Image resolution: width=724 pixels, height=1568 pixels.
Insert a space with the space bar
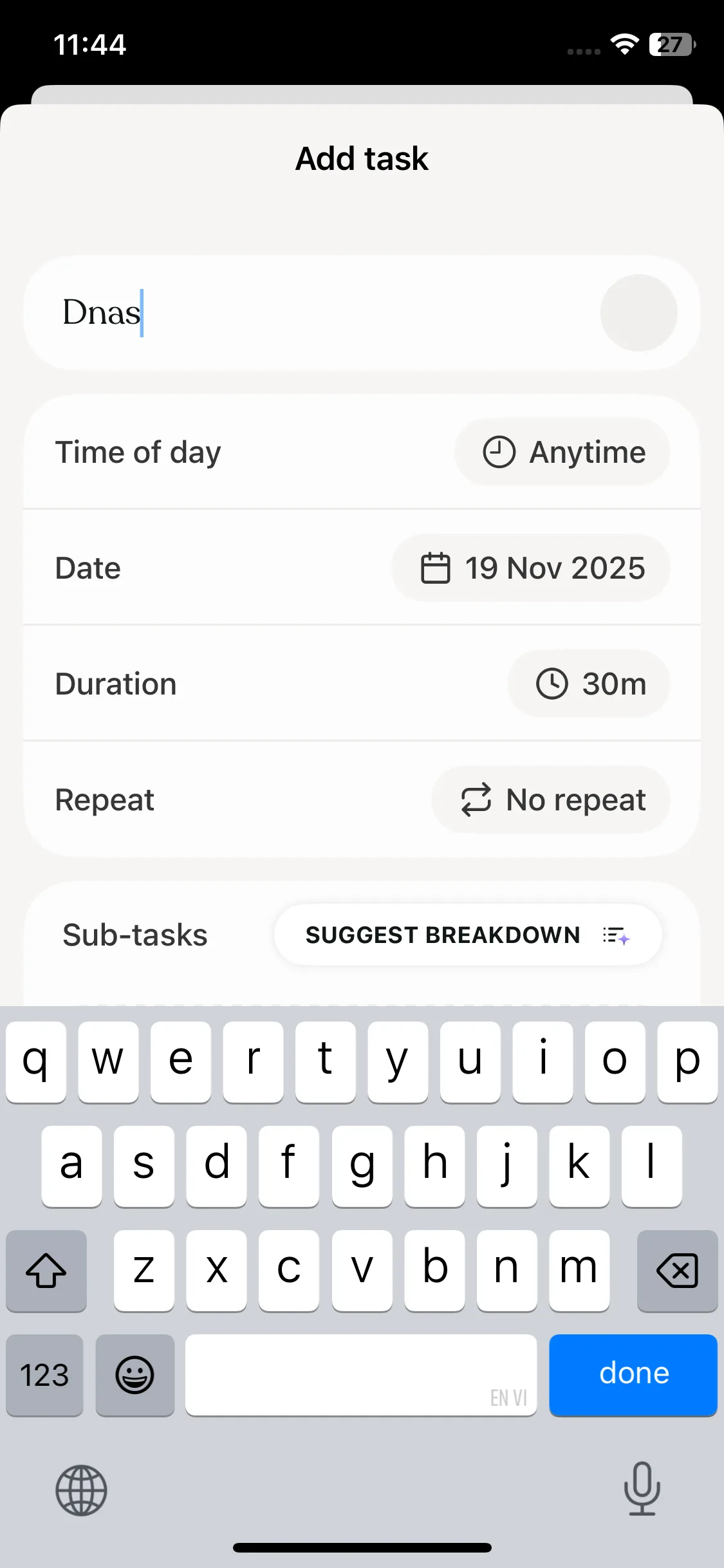(x=360, y=1375)
